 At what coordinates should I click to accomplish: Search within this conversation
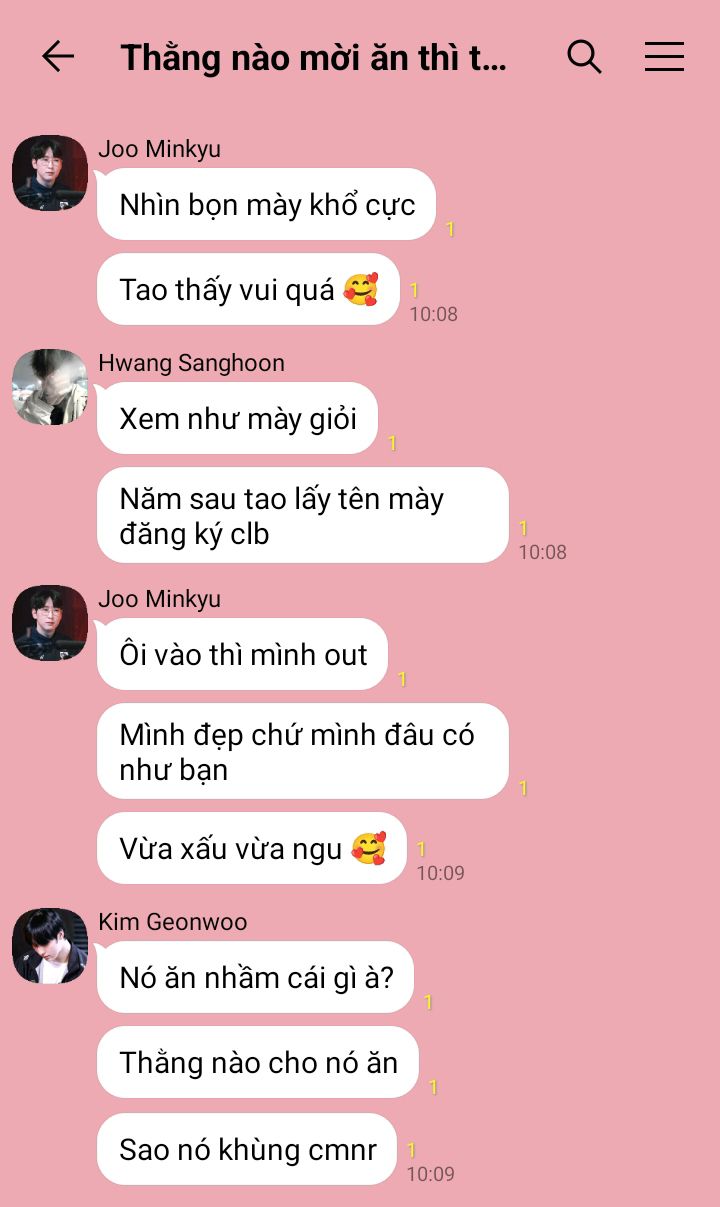584,57
